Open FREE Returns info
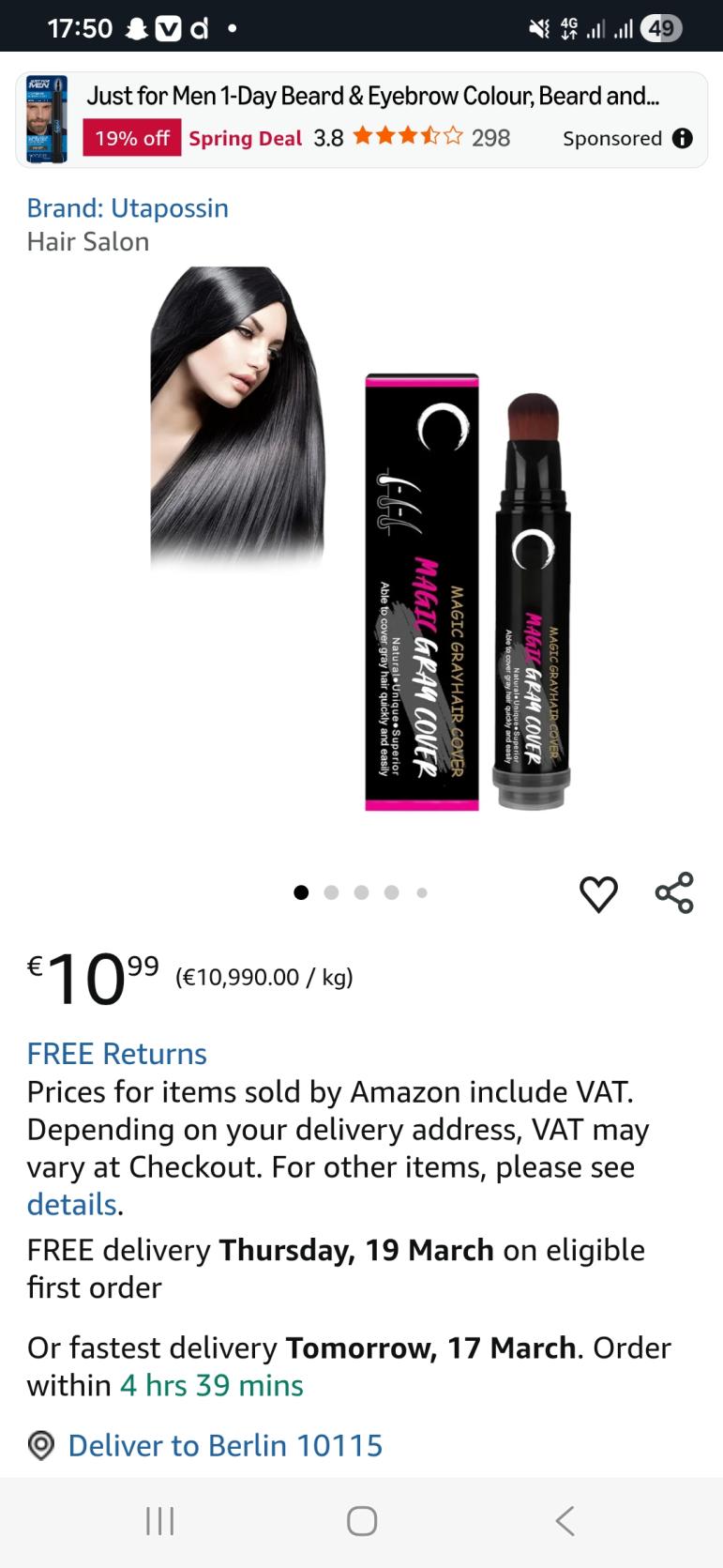The image size is (723, 1568). coord(116,1053)
